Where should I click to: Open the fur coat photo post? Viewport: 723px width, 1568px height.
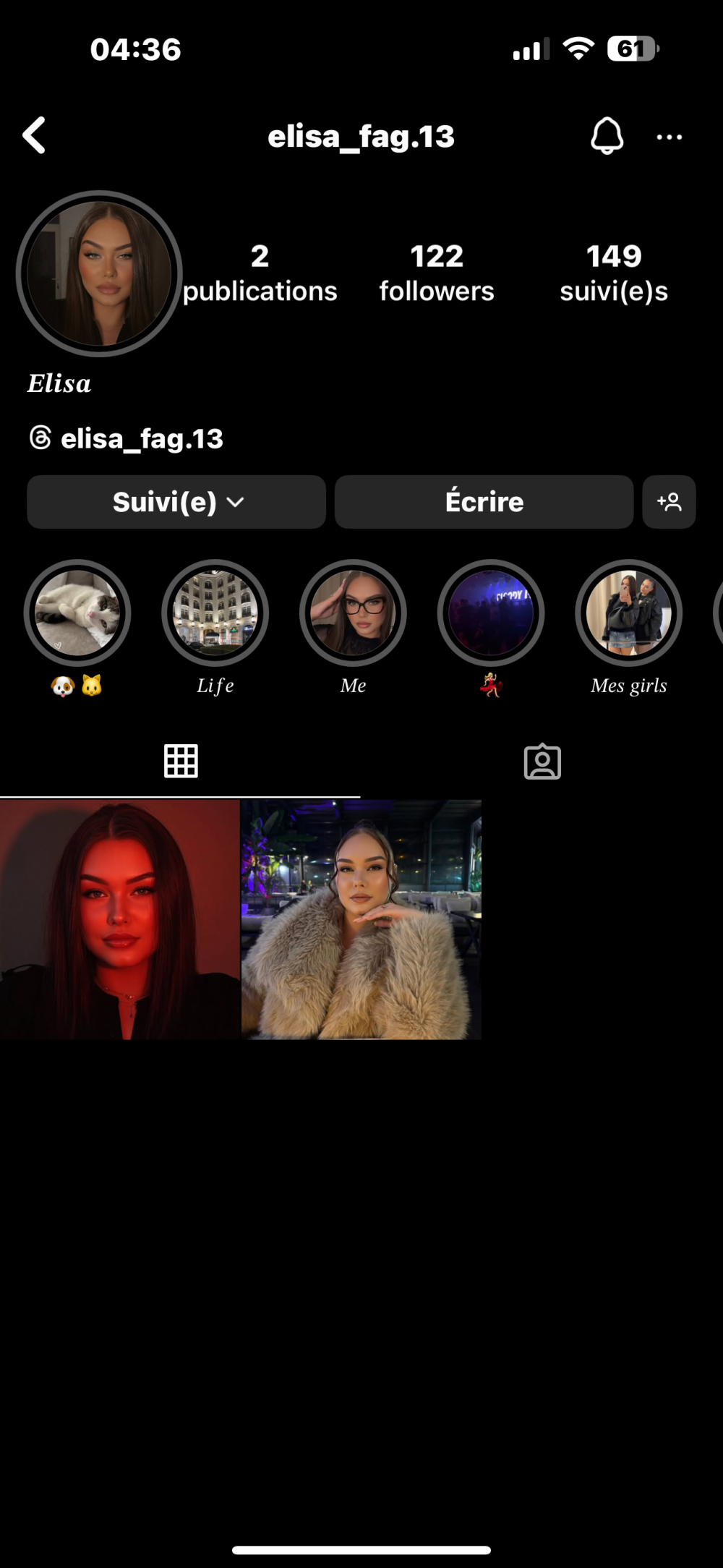[361, 919]
